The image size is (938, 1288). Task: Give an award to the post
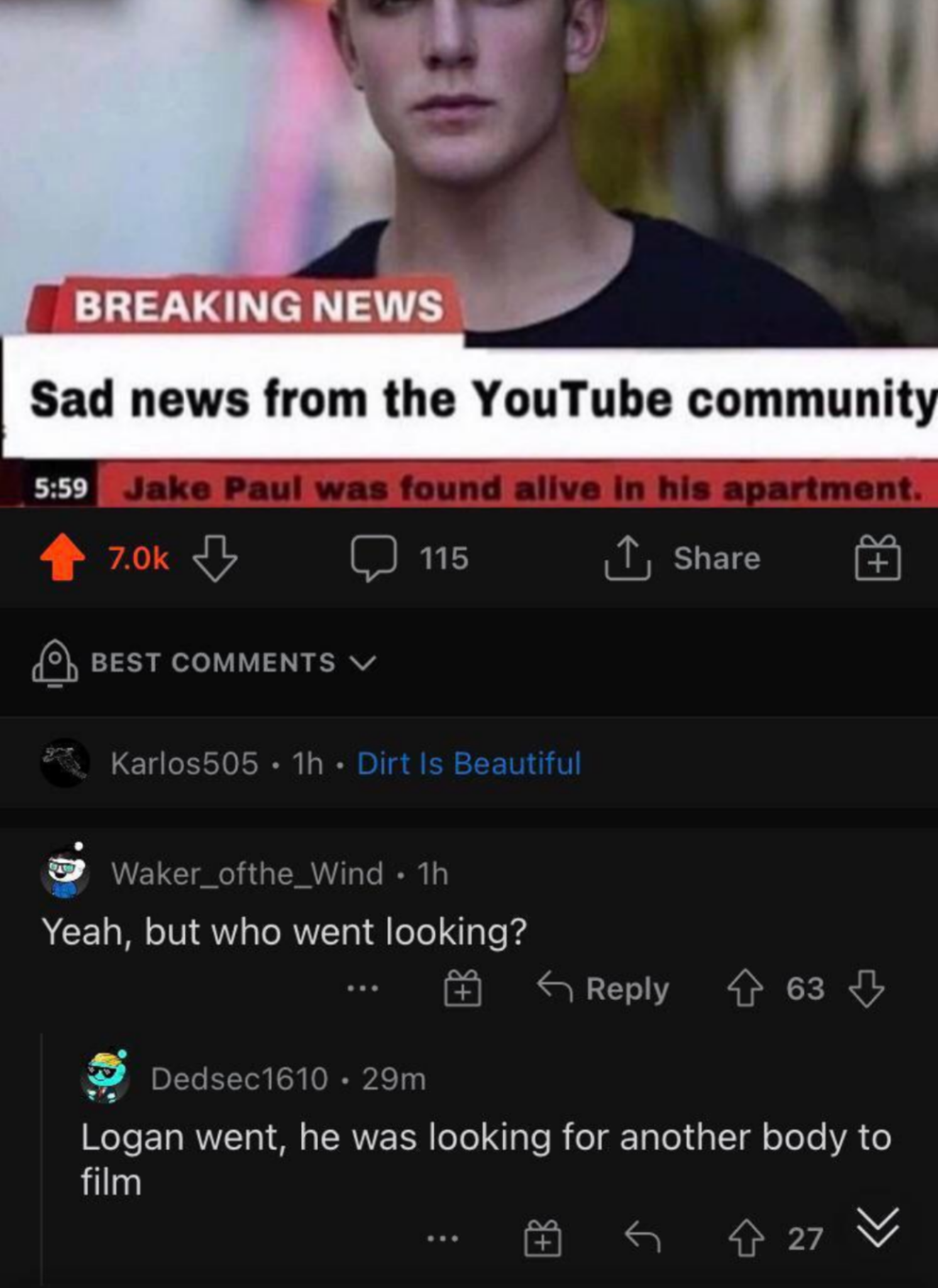[878, 557]
